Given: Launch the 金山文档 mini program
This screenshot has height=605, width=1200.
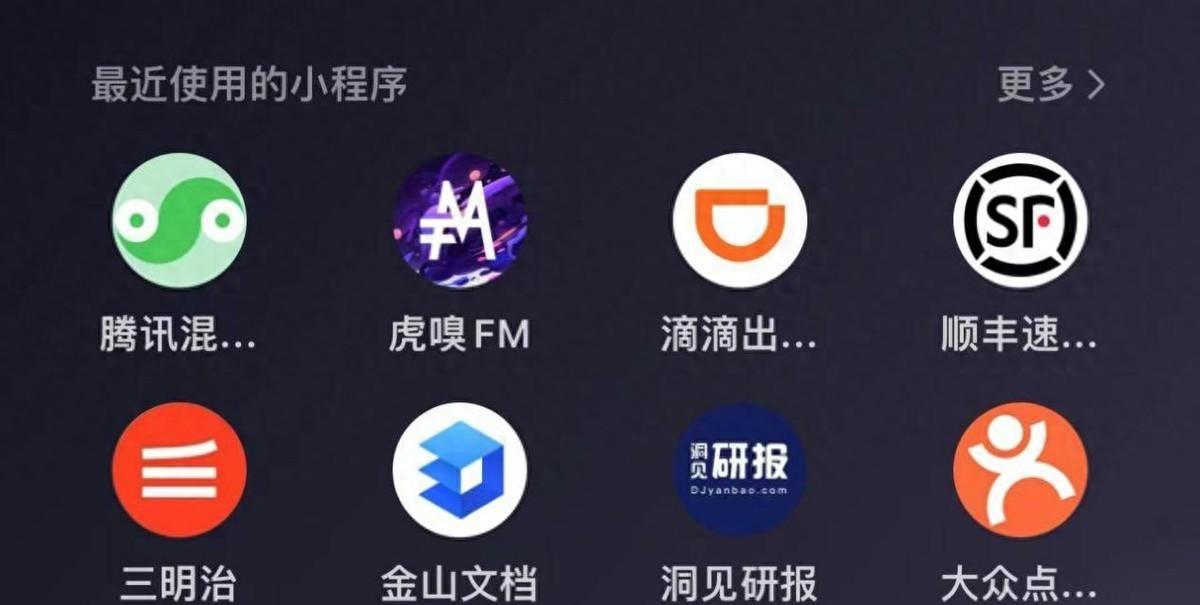Looking at the screenshot, I should [x=459, y=470].
